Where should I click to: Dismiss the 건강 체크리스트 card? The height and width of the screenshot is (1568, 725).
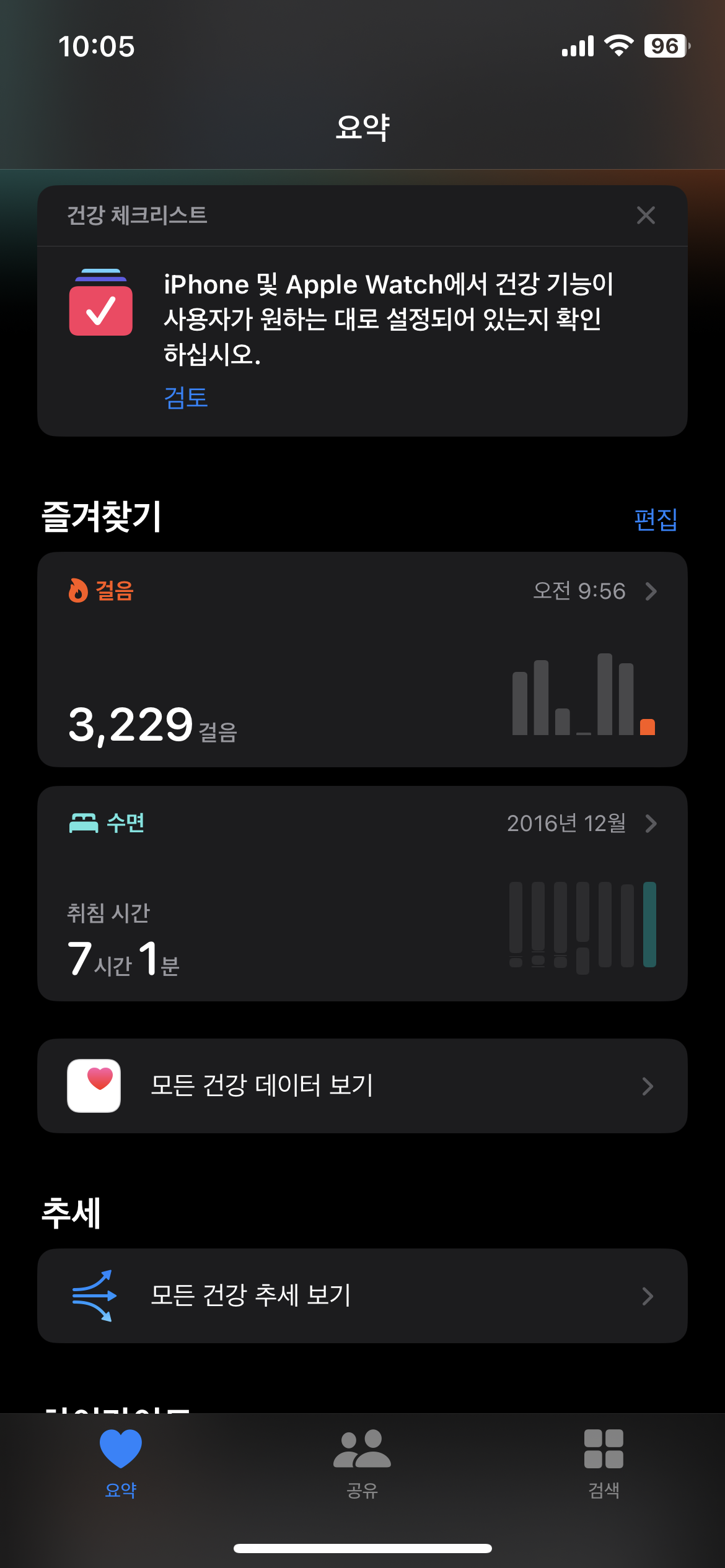click(646, 216)
